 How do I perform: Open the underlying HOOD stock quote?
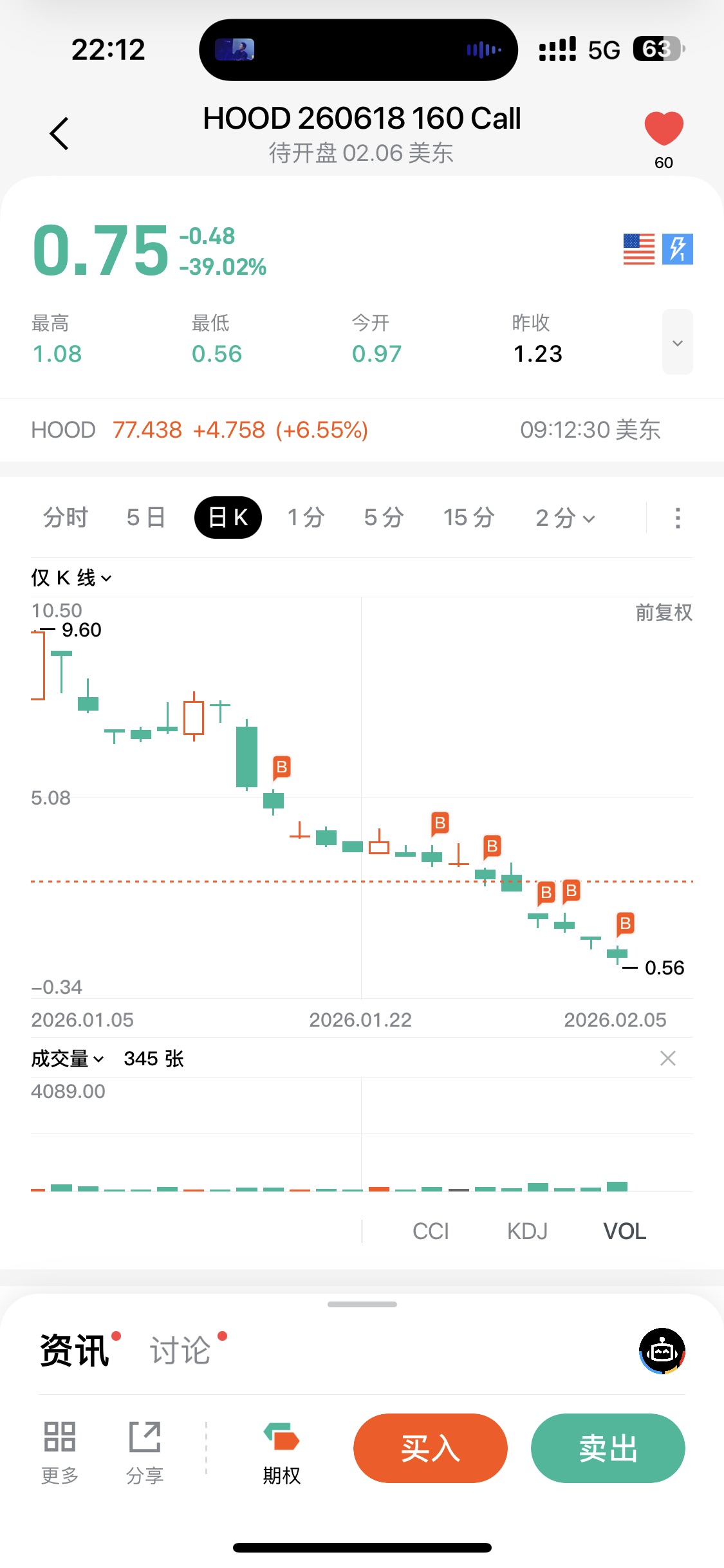pos(200,430)
